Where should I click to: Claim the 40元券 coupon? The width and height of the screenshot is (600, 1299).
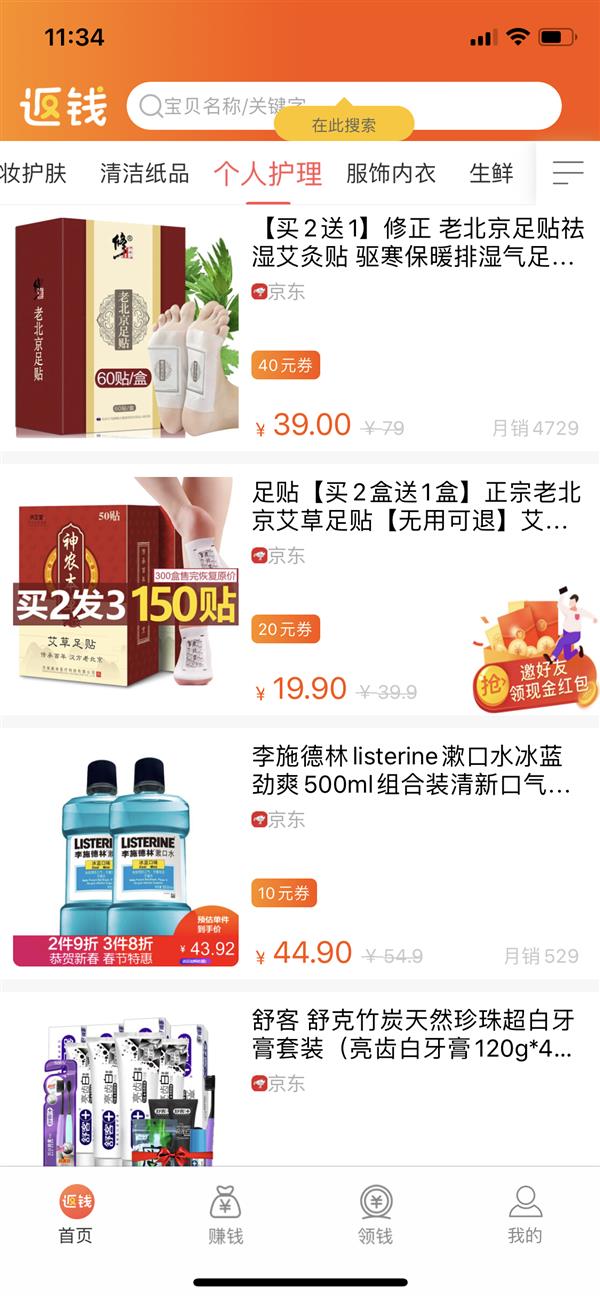click(x=285, y=365)
